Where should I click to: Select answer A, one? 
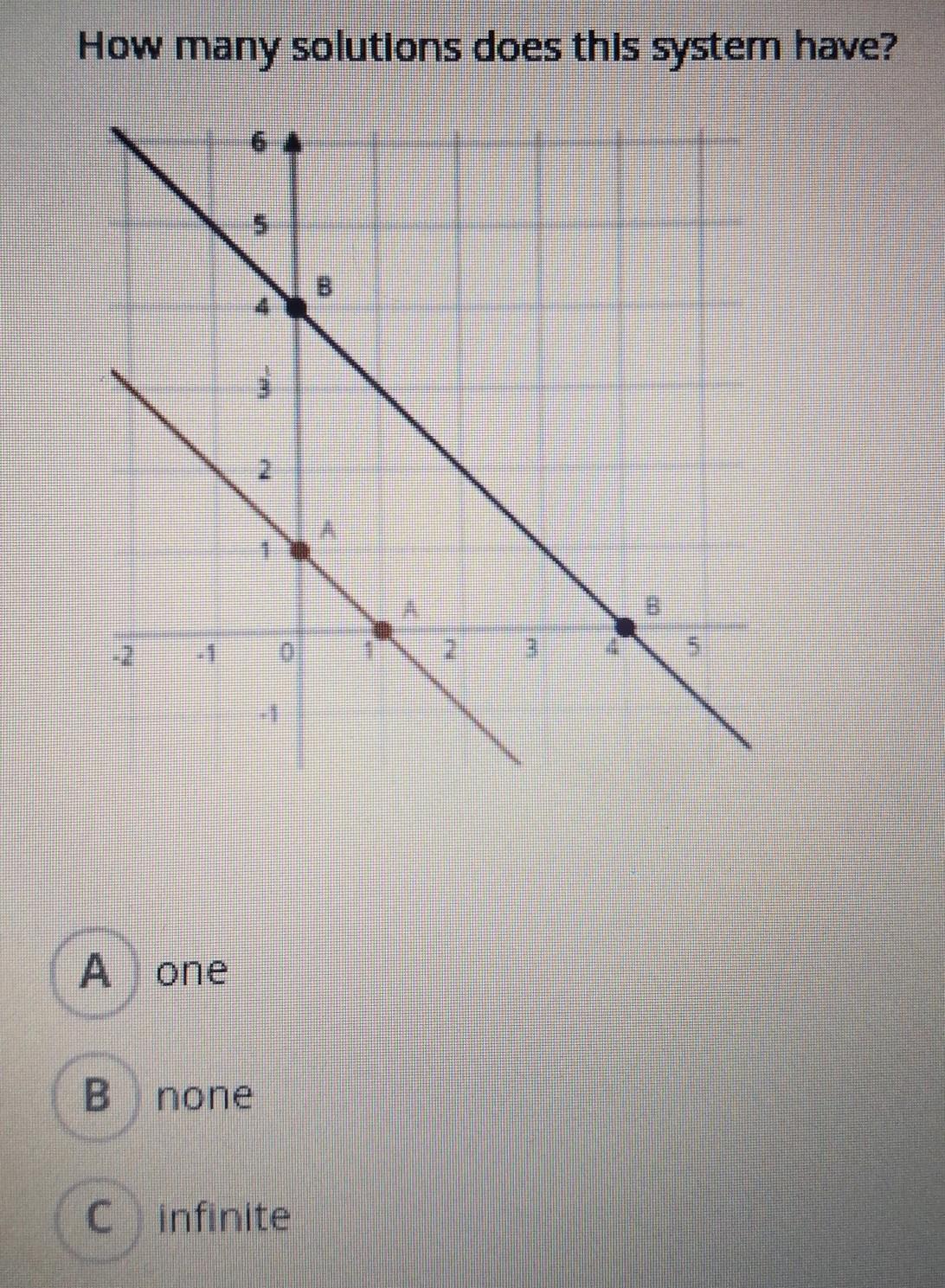click(x=95, y=972)
